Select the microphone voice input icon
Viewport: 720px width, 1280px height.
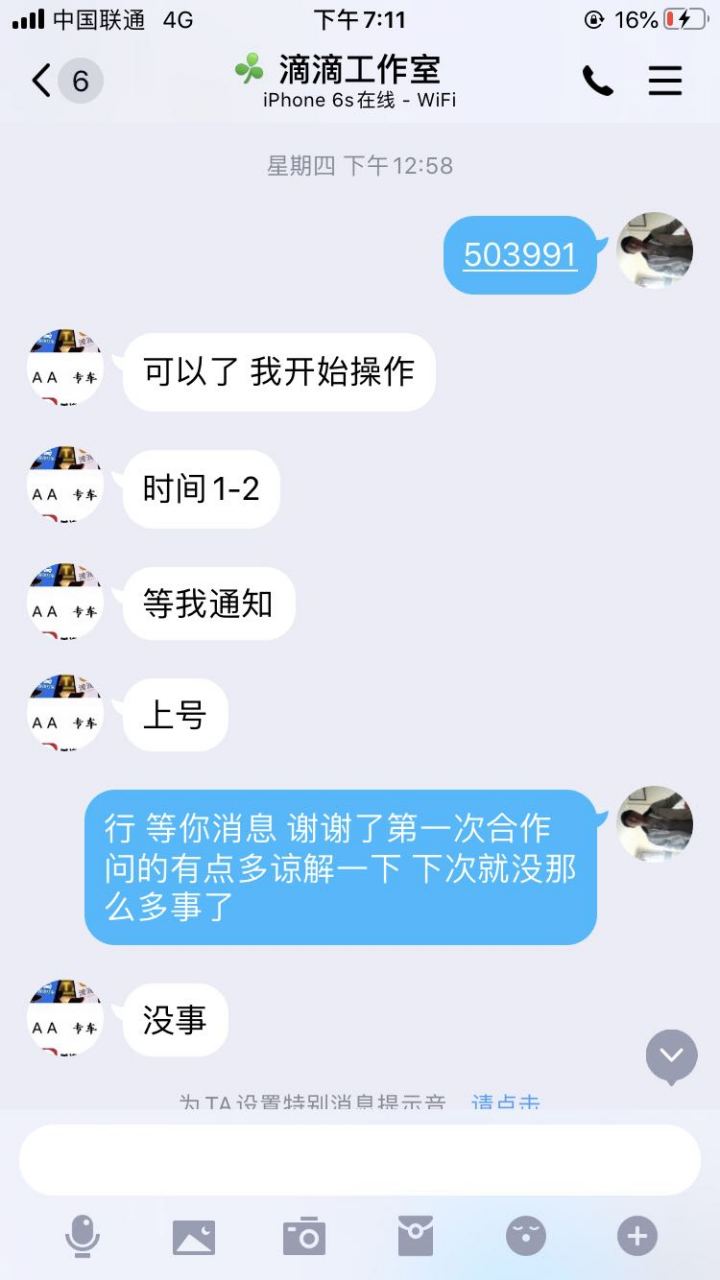83,1235
